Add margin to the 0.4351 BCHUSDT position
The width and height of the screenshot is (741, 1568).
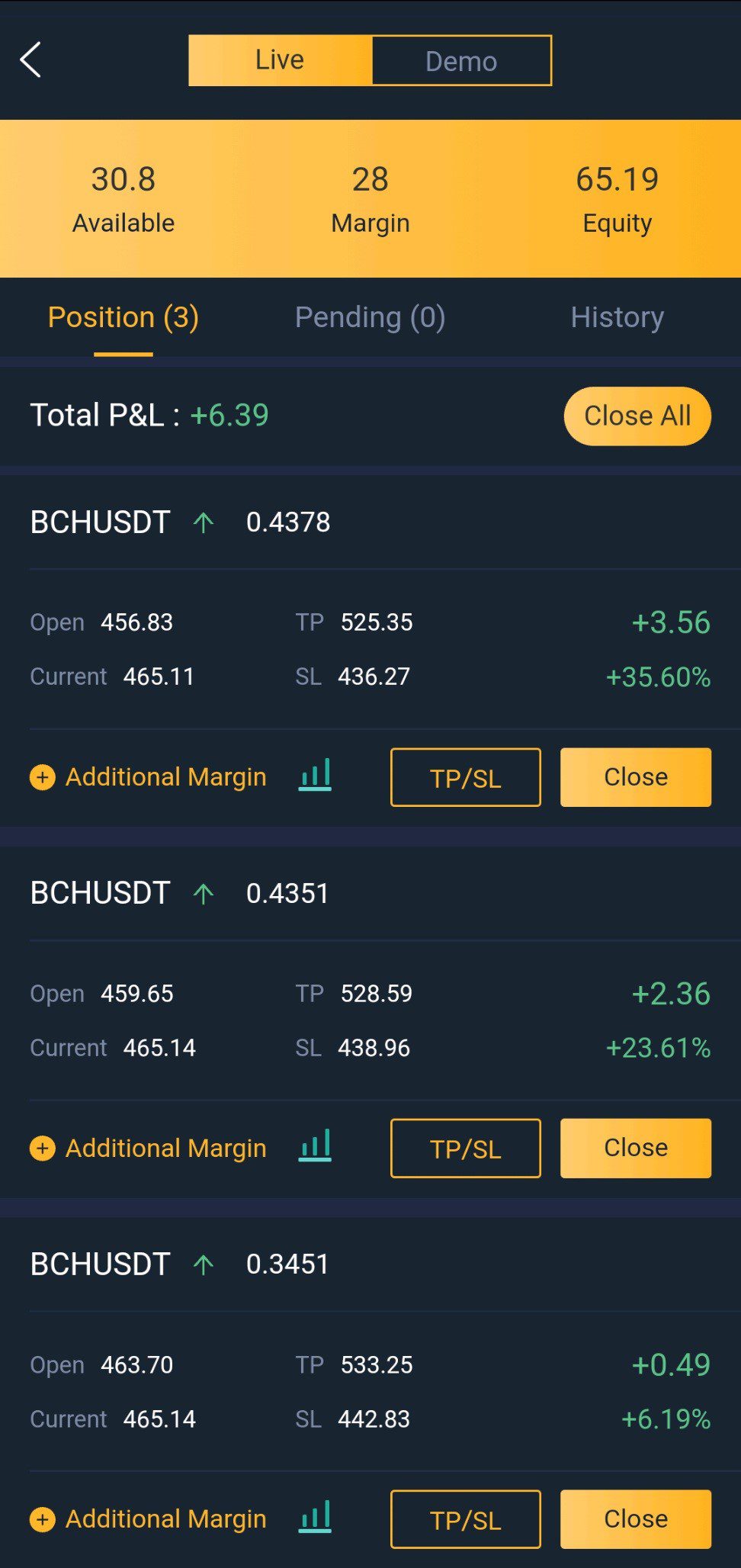pos(149,1148)
